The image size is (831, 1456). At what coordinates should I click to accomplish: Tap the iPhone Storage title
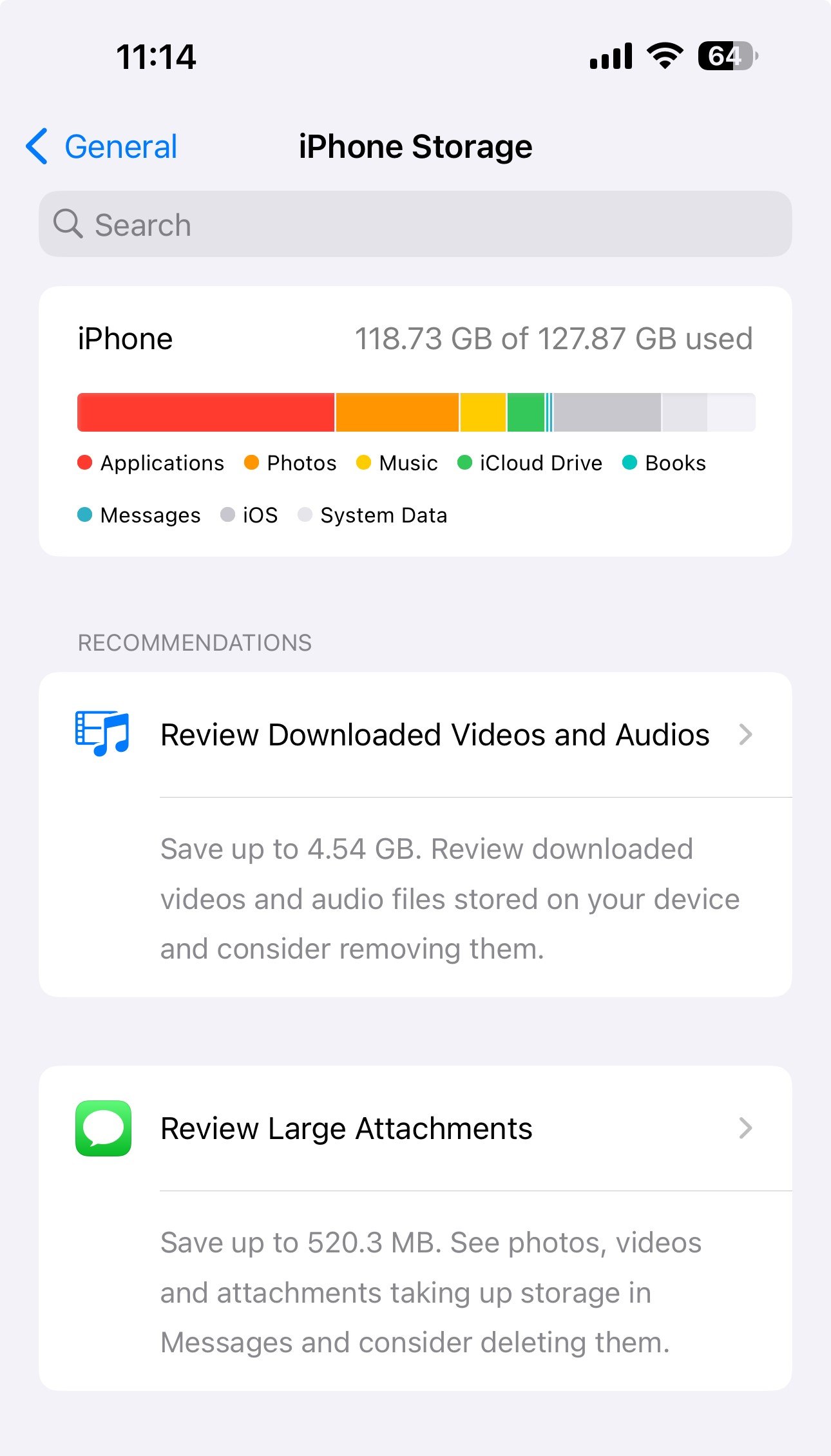pyautogui.click(x=415, y=147)
